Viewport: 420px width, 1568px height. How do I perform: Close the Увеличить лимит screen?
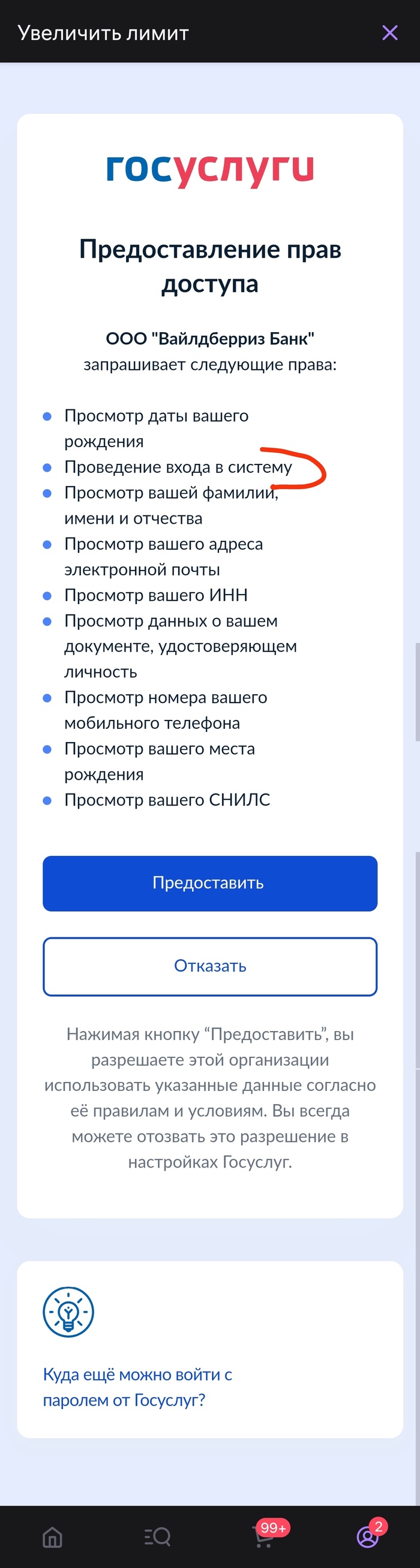[x=389, y=33]
